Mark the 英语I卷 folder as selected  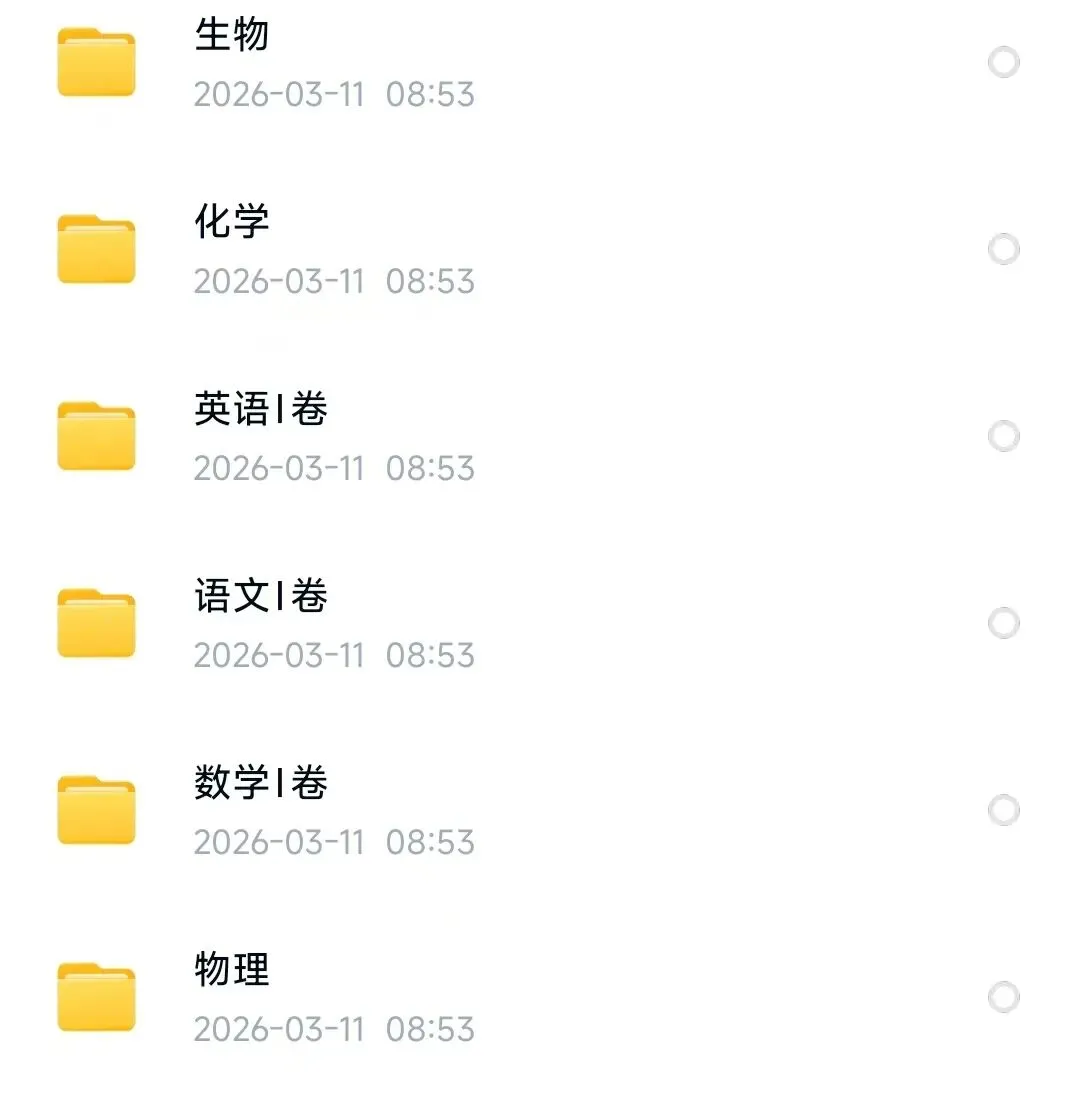1003,436
